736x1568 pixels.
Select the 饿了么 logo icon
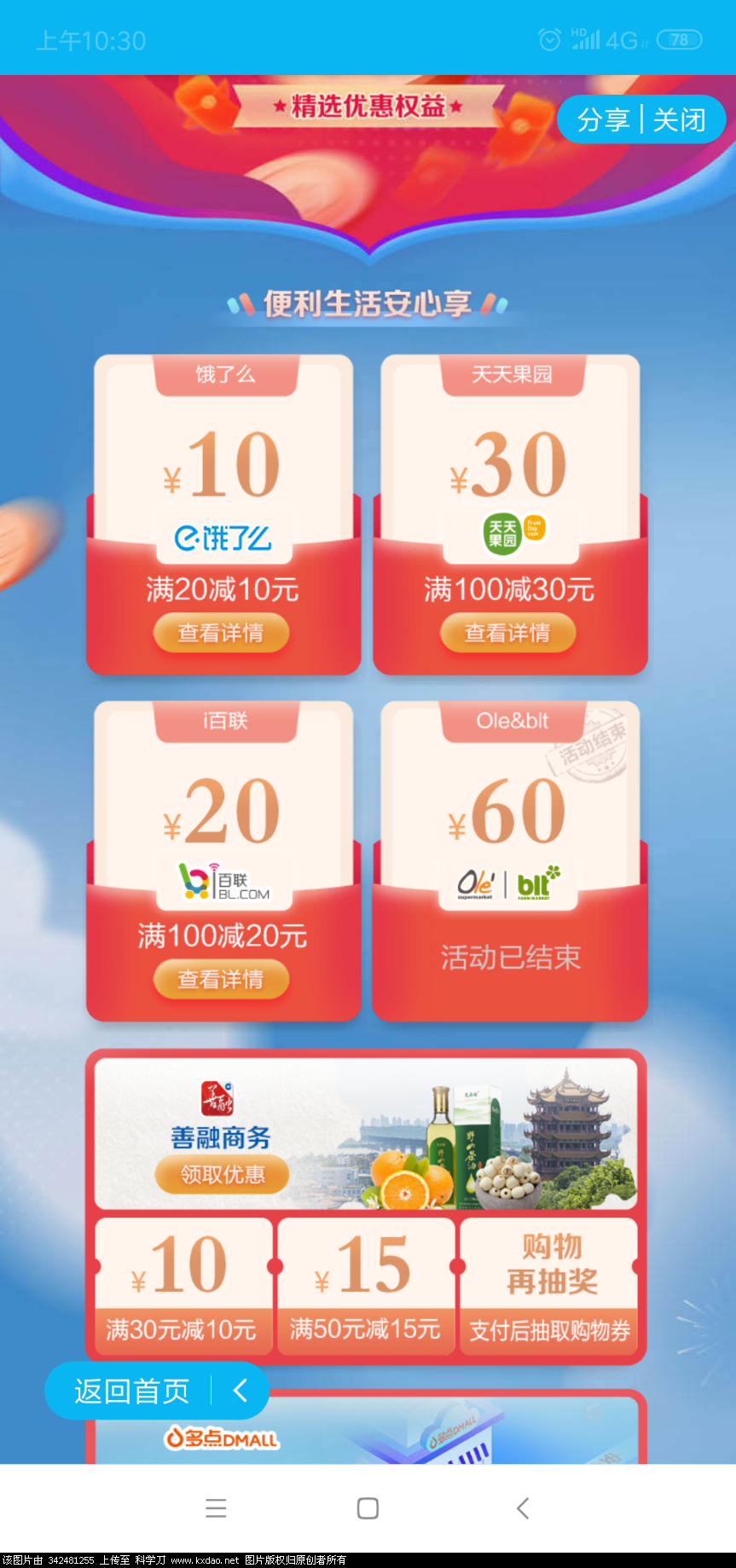[222, 535]
